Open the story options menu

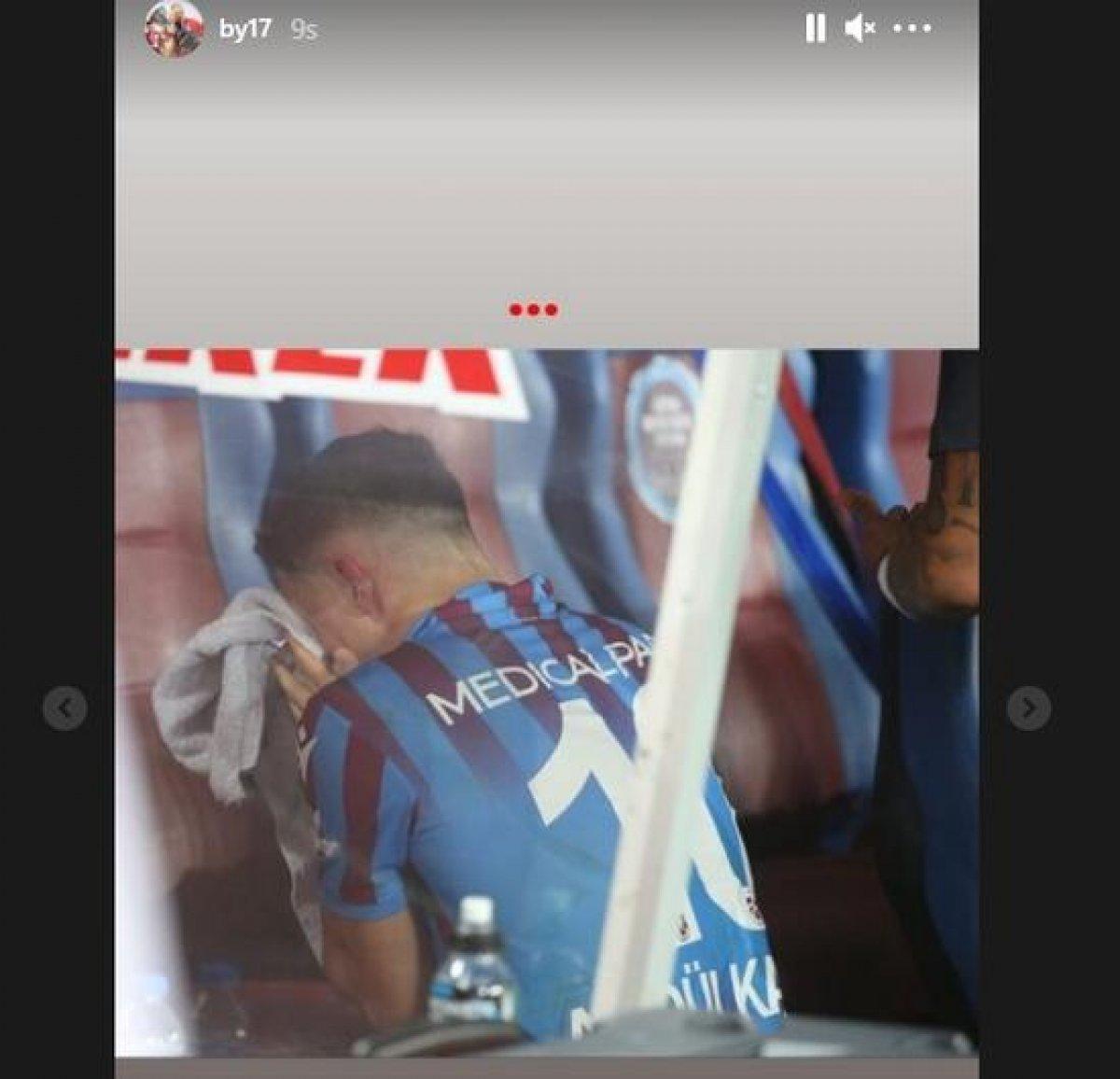coord(913,29)
